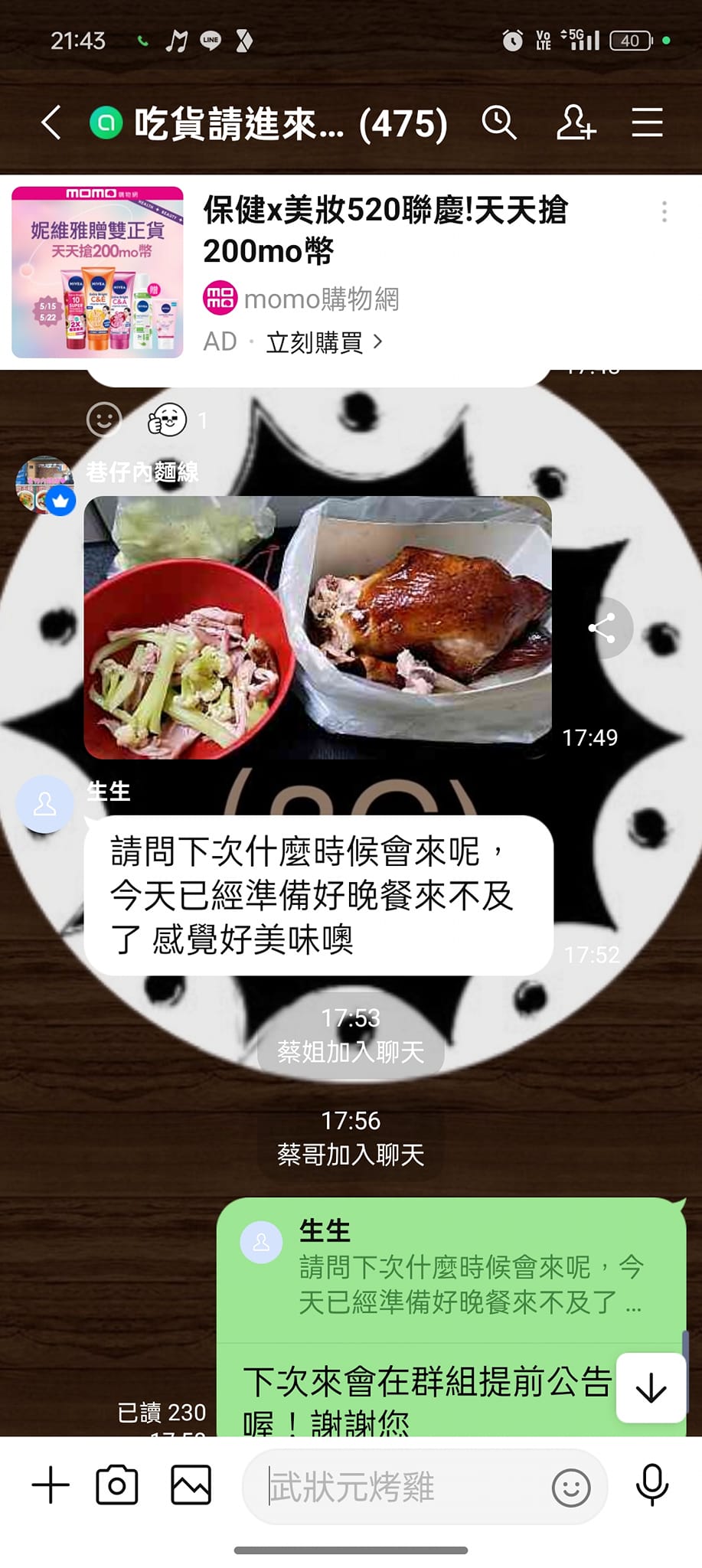Open 生生's profile avatar
The image size is (702, 1568).
click(45, 804)
